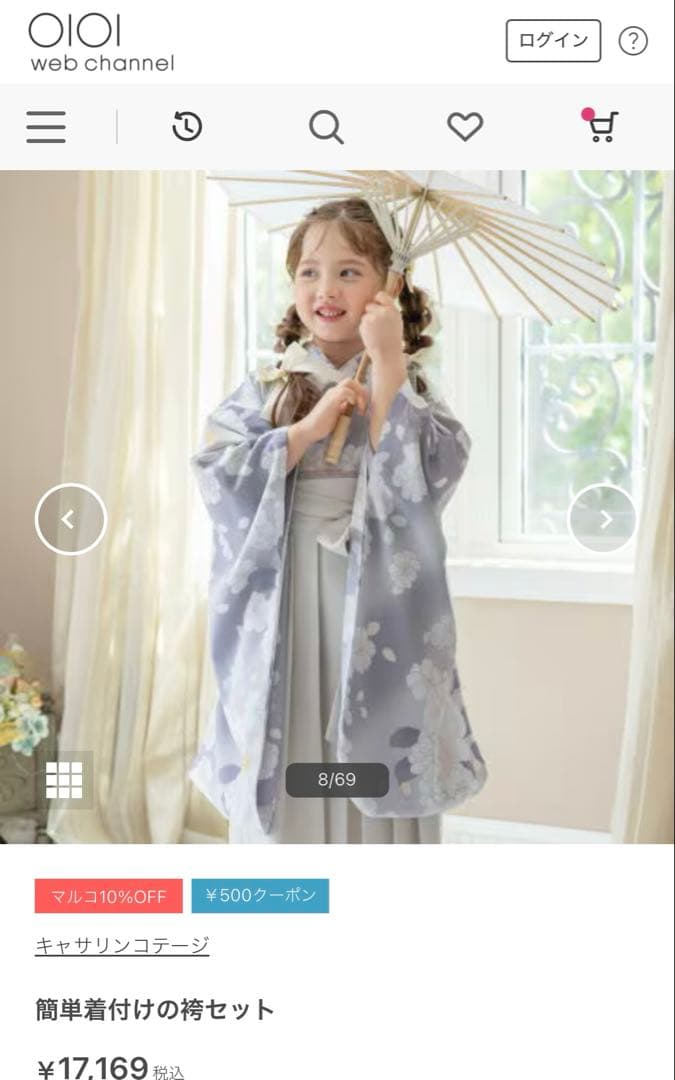Open the search magnifier
Screen dimensions: 675x1080
click(x=326, y=127)
